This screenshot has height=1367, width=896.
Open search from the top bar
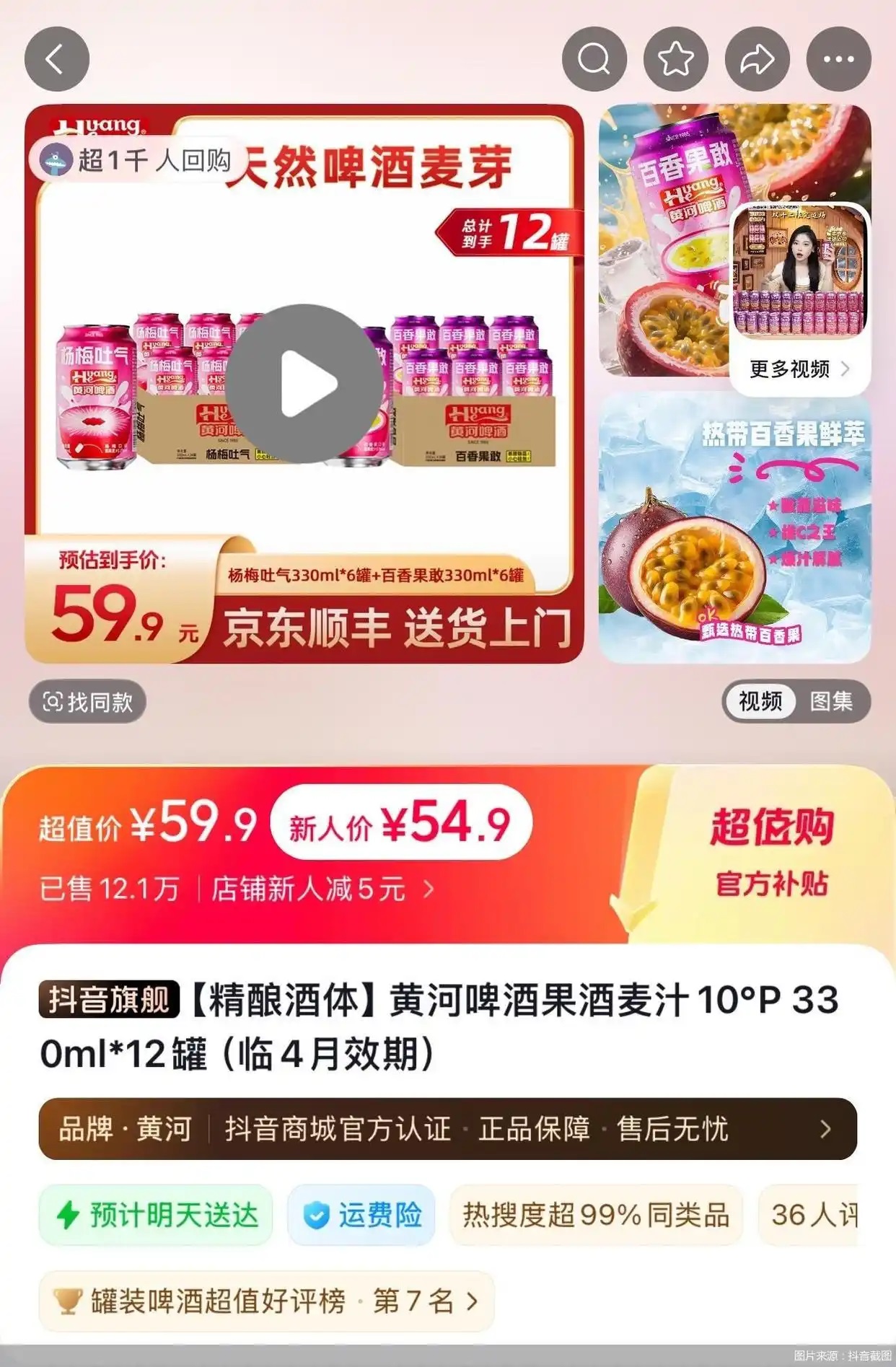click(594, 59)
